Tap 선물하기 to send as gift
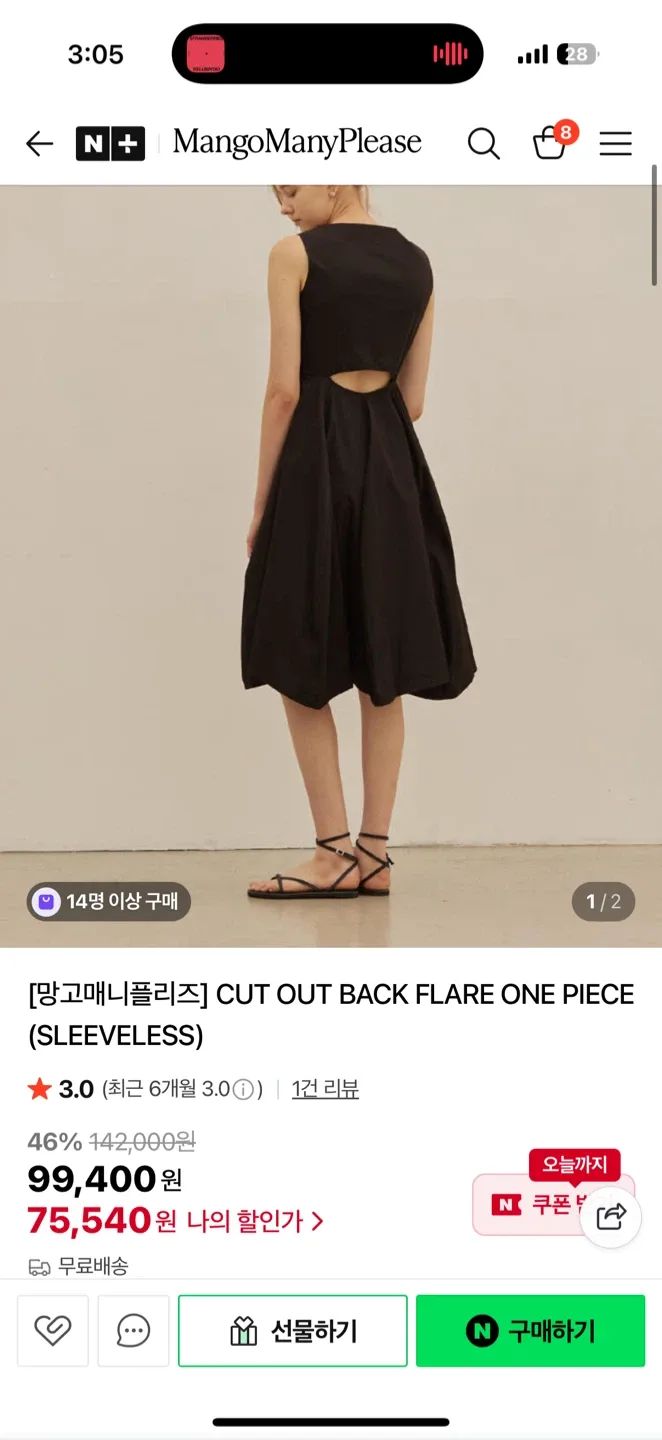Image resolution: width=662 pixels, height=1440 pixels. pos(293,1331)
